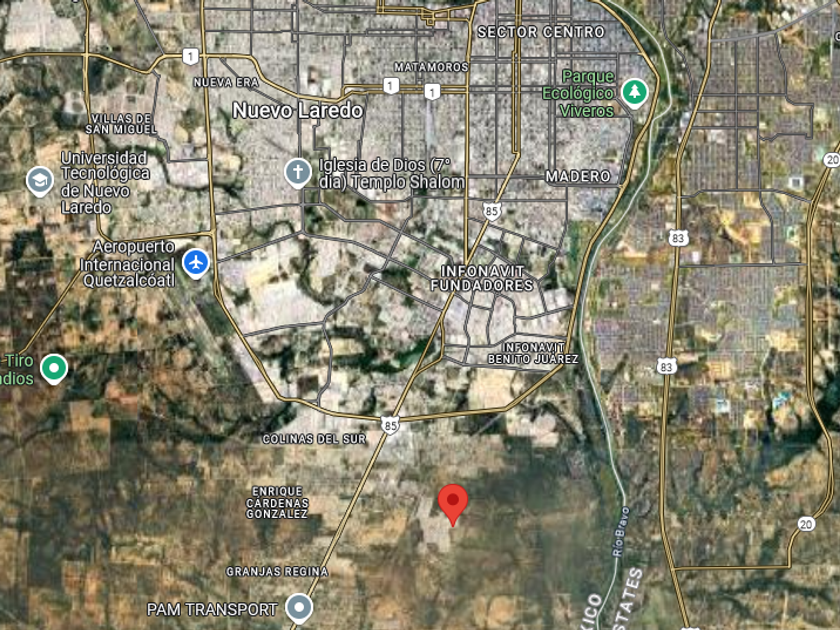Screen dimensions: 840x630
Task: Select the Parque Ecológico Viveros park marker
Action: [x=635, y=94]
